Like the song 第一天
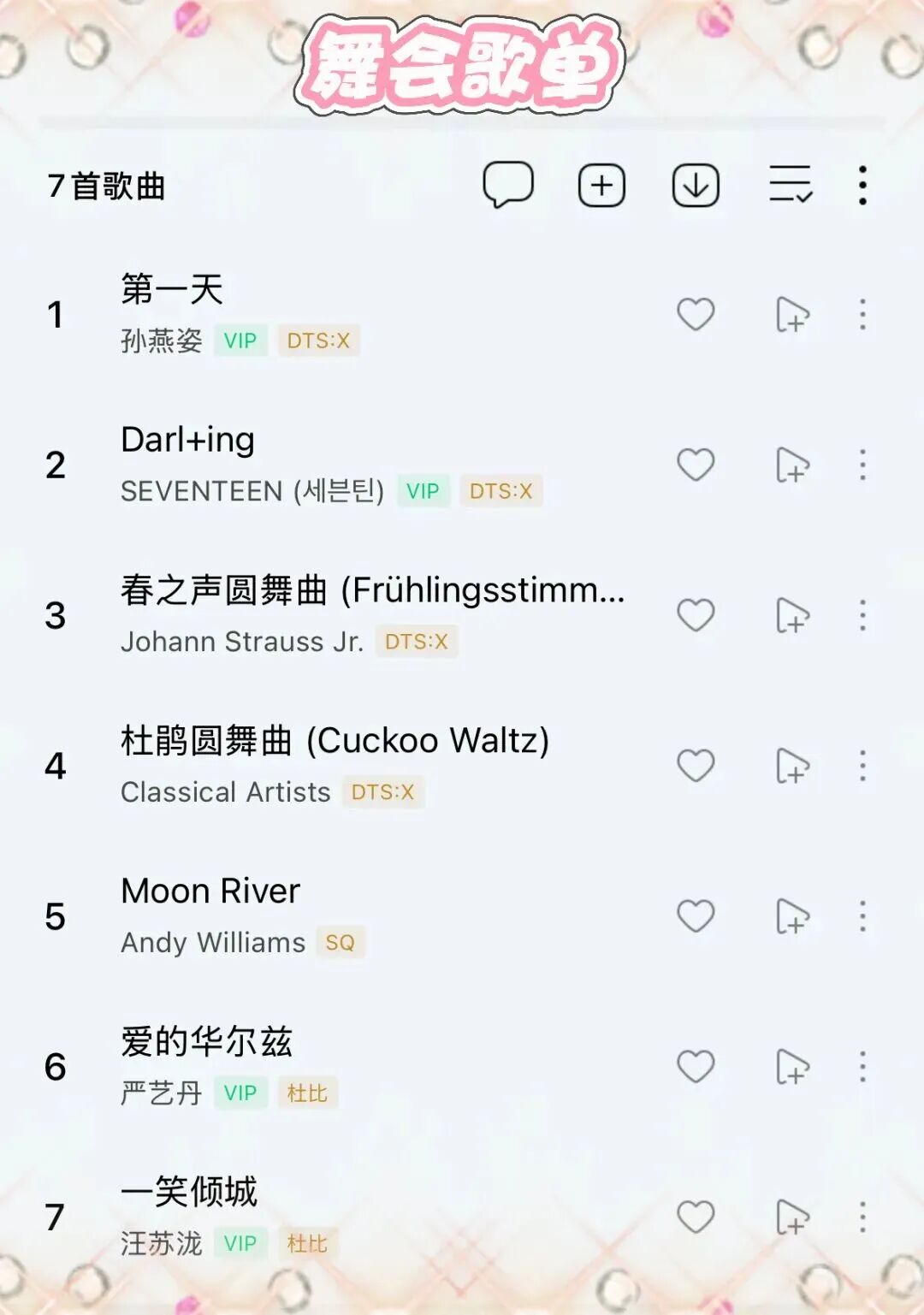 point(696,315)
